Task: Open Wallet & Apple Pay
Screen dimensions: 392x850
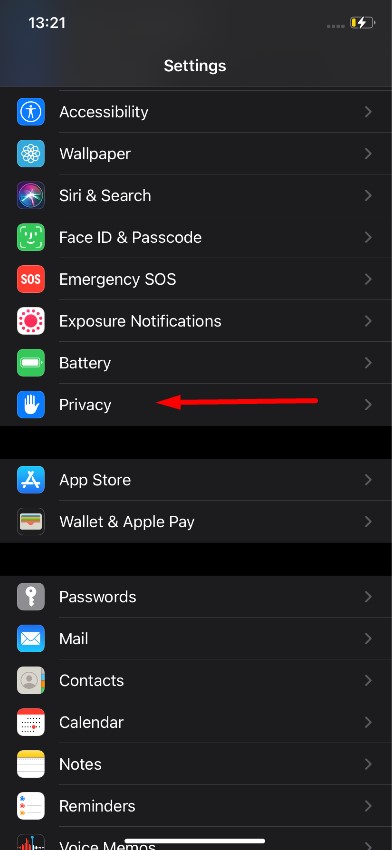Action: [x=196, y=521]
